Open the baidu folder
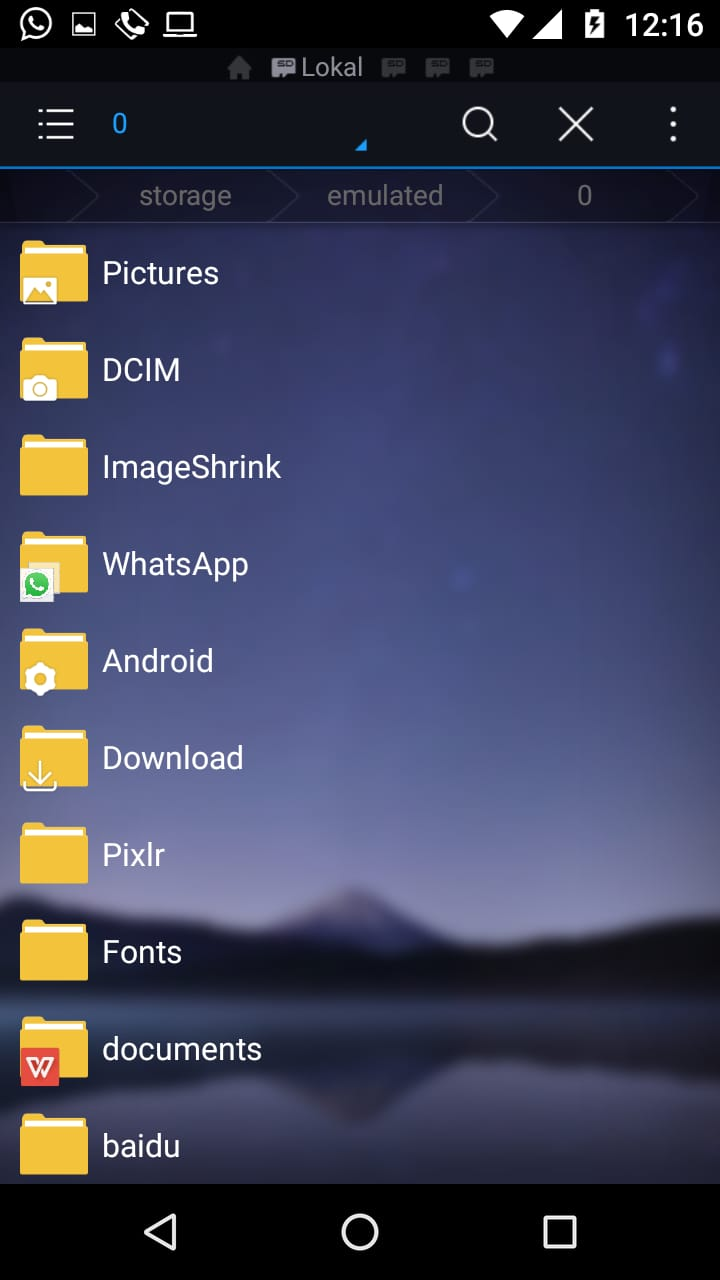Viewport: 720px width, 1280px height. point(360,1146)
